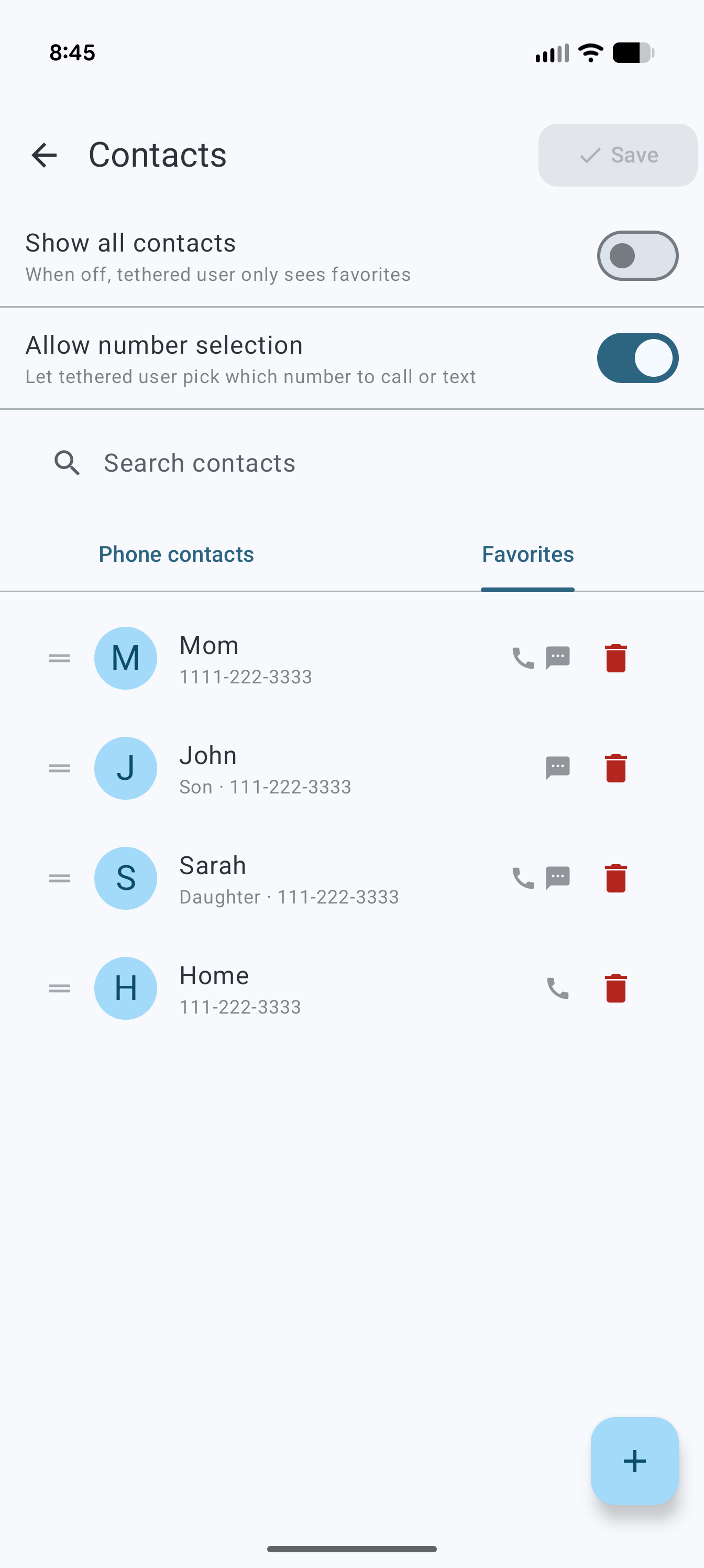Switch to the Phone contacts tab
704x1568 pixels.
(177, 554)
